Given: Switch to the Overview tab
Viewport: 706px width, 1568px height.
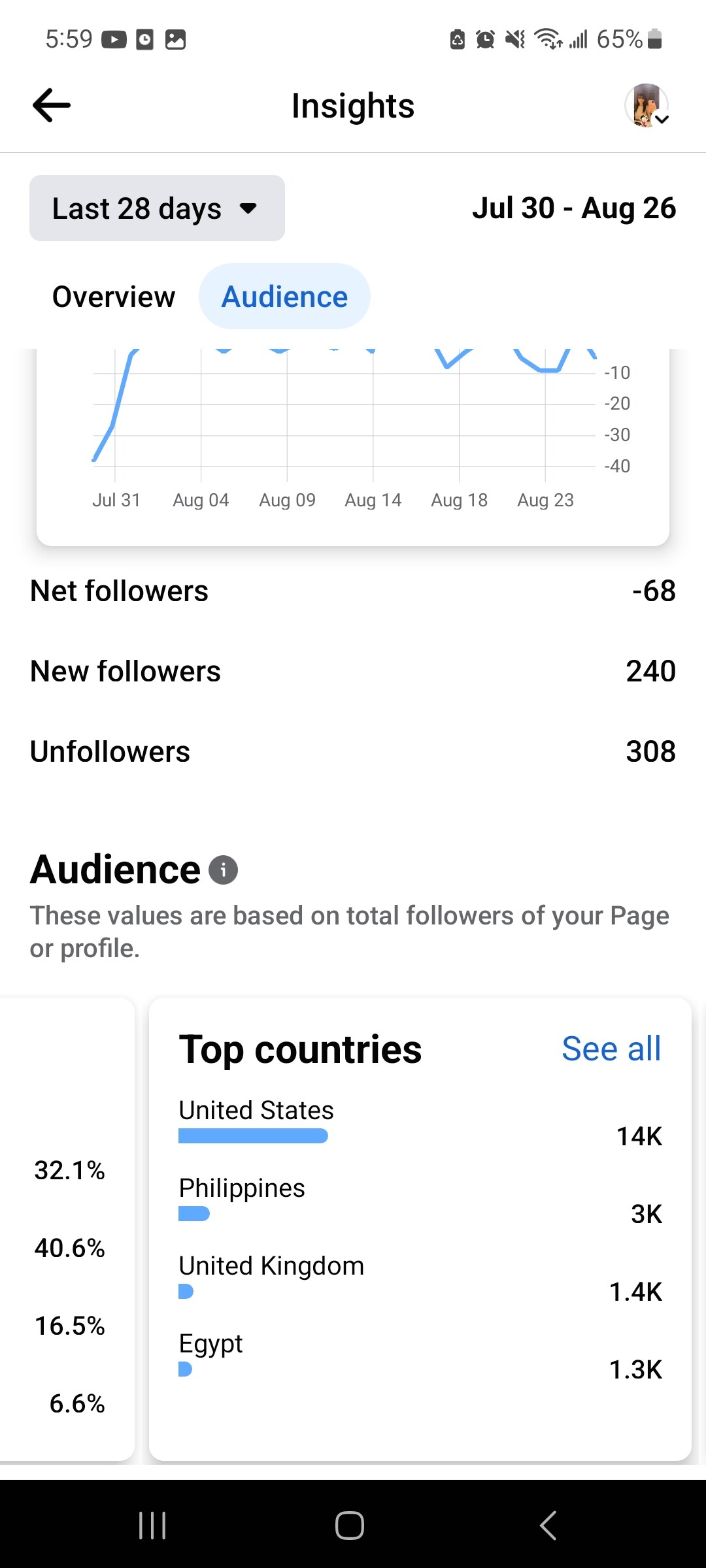Looking at the screenshot, I should click(114, 297).
